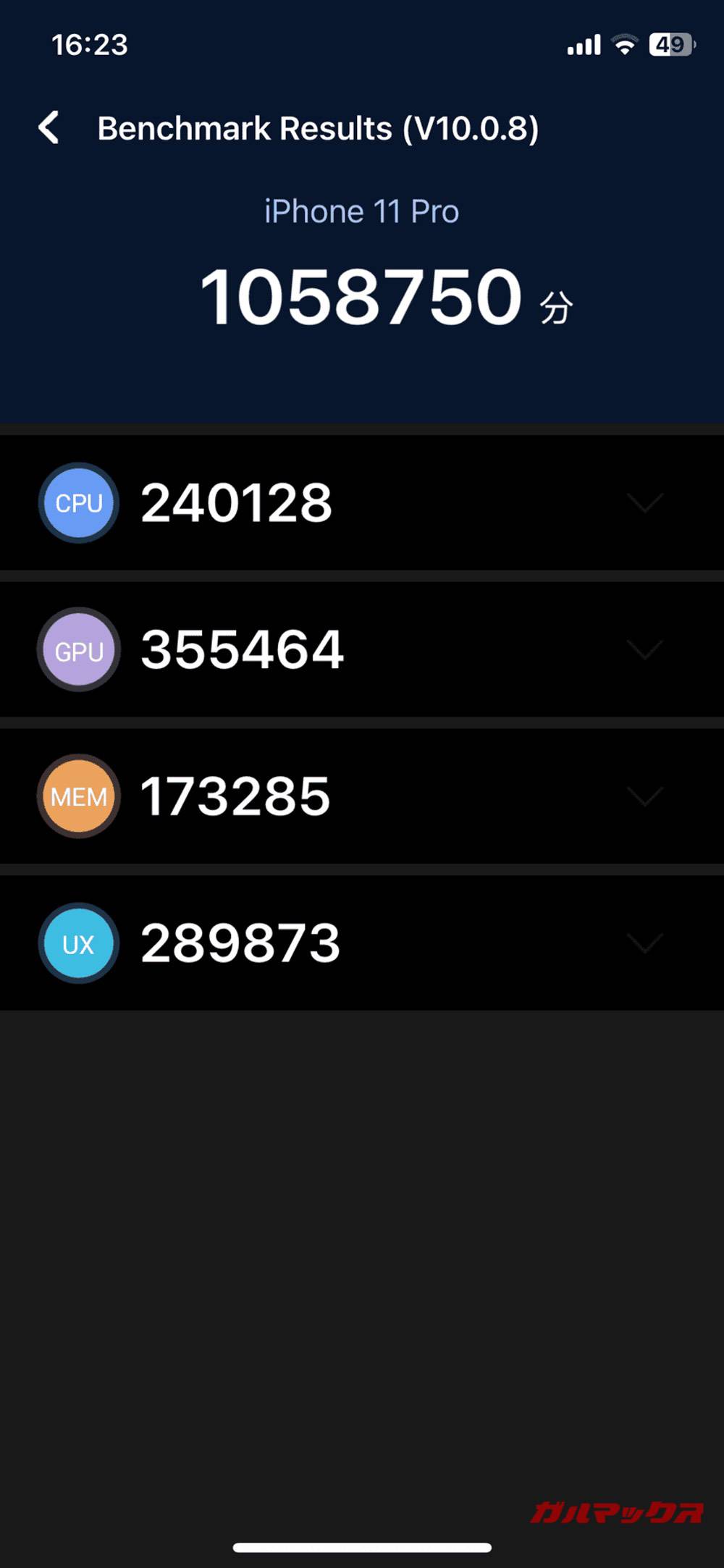
Task: Tap the Wi-Fi status icon
Action: (x=624, y=45)
